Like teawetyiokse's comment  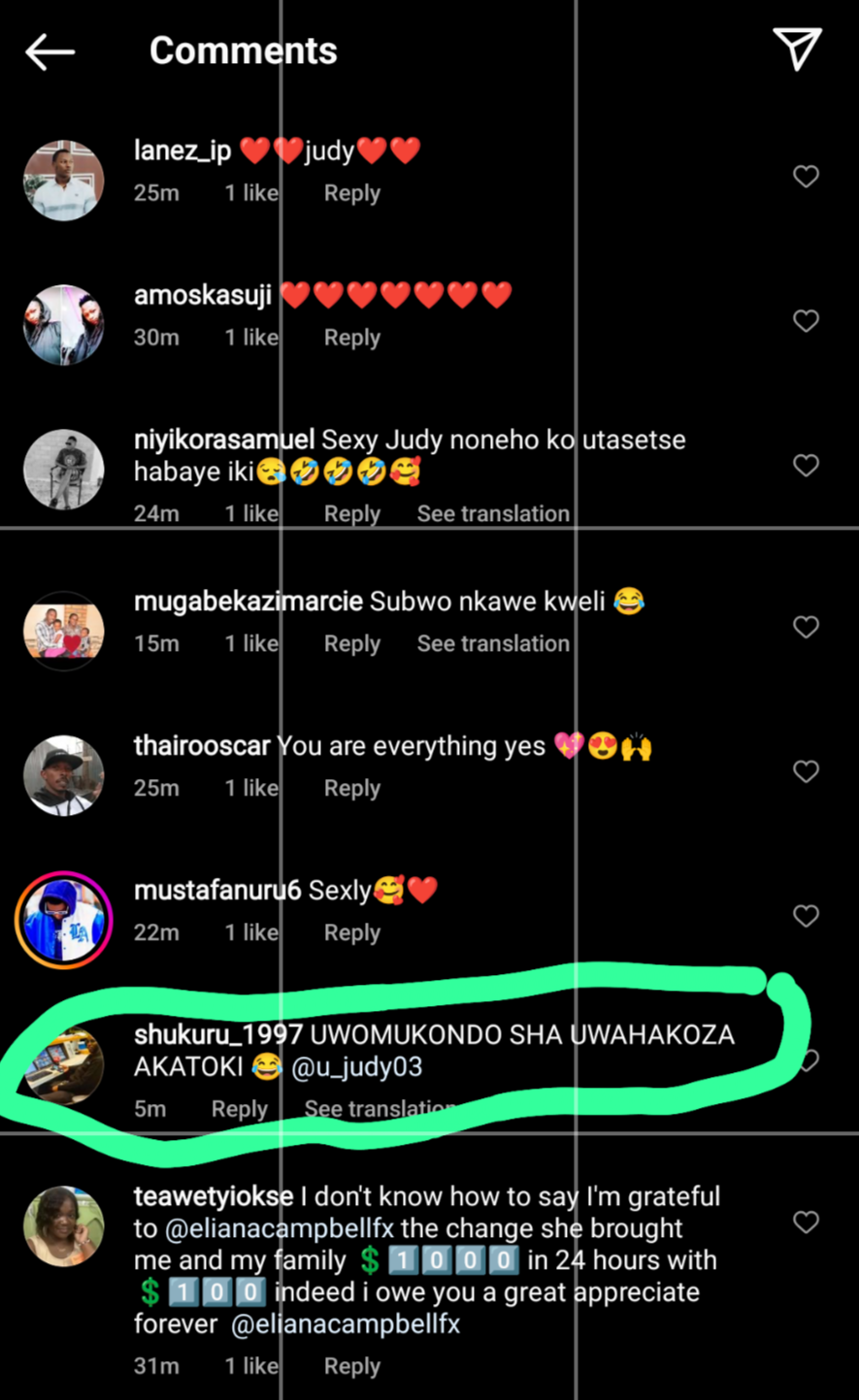[x=806, y=1222]
